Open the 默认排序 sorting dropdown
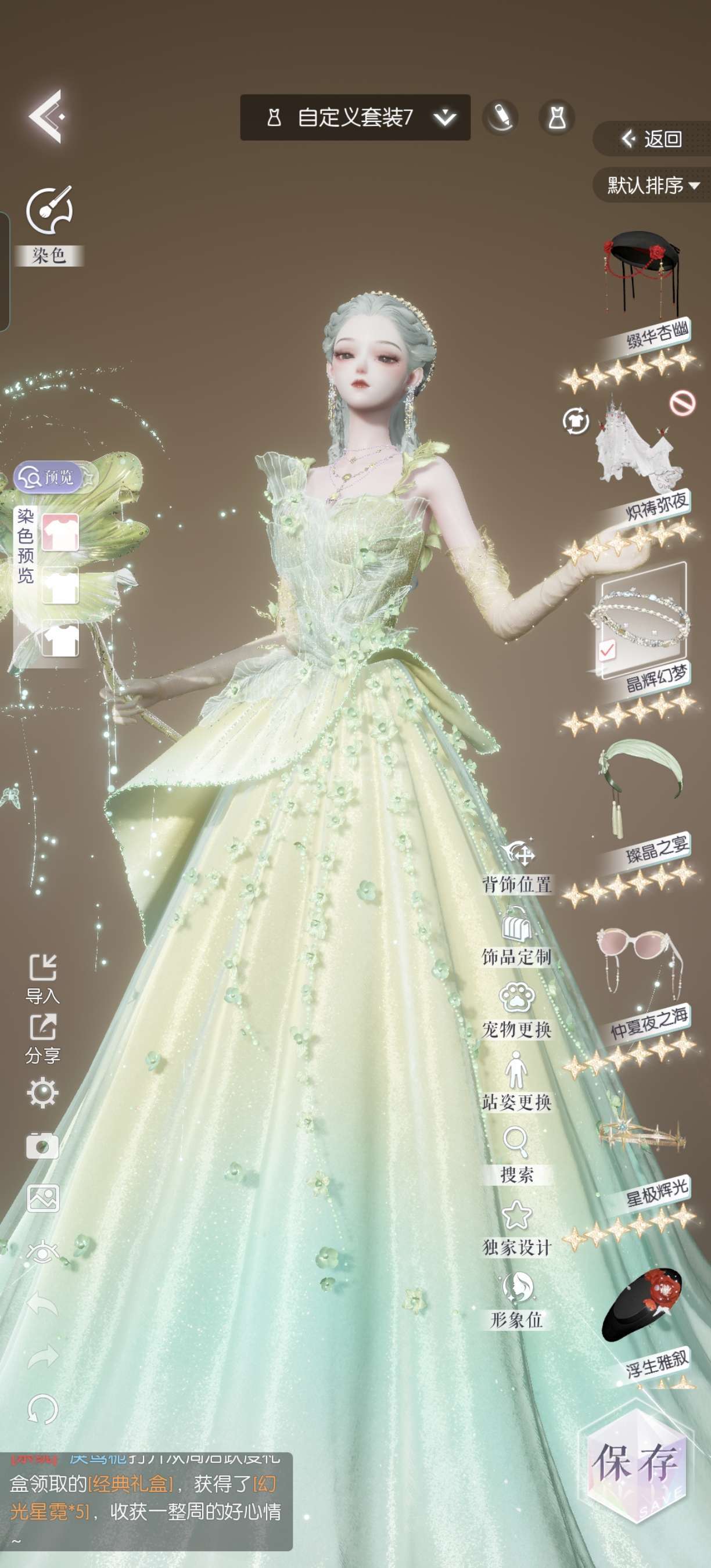 652,185
